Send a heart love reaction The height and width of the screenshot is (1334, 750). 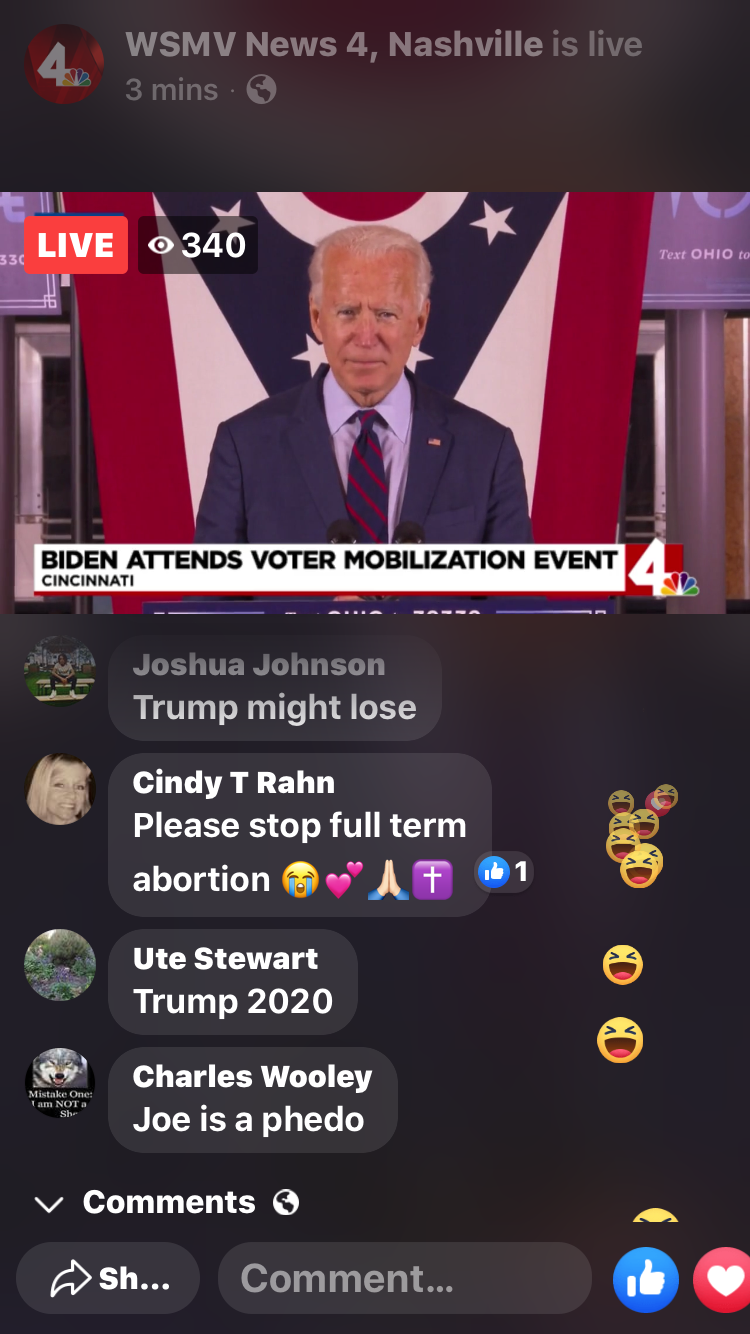722,1280
